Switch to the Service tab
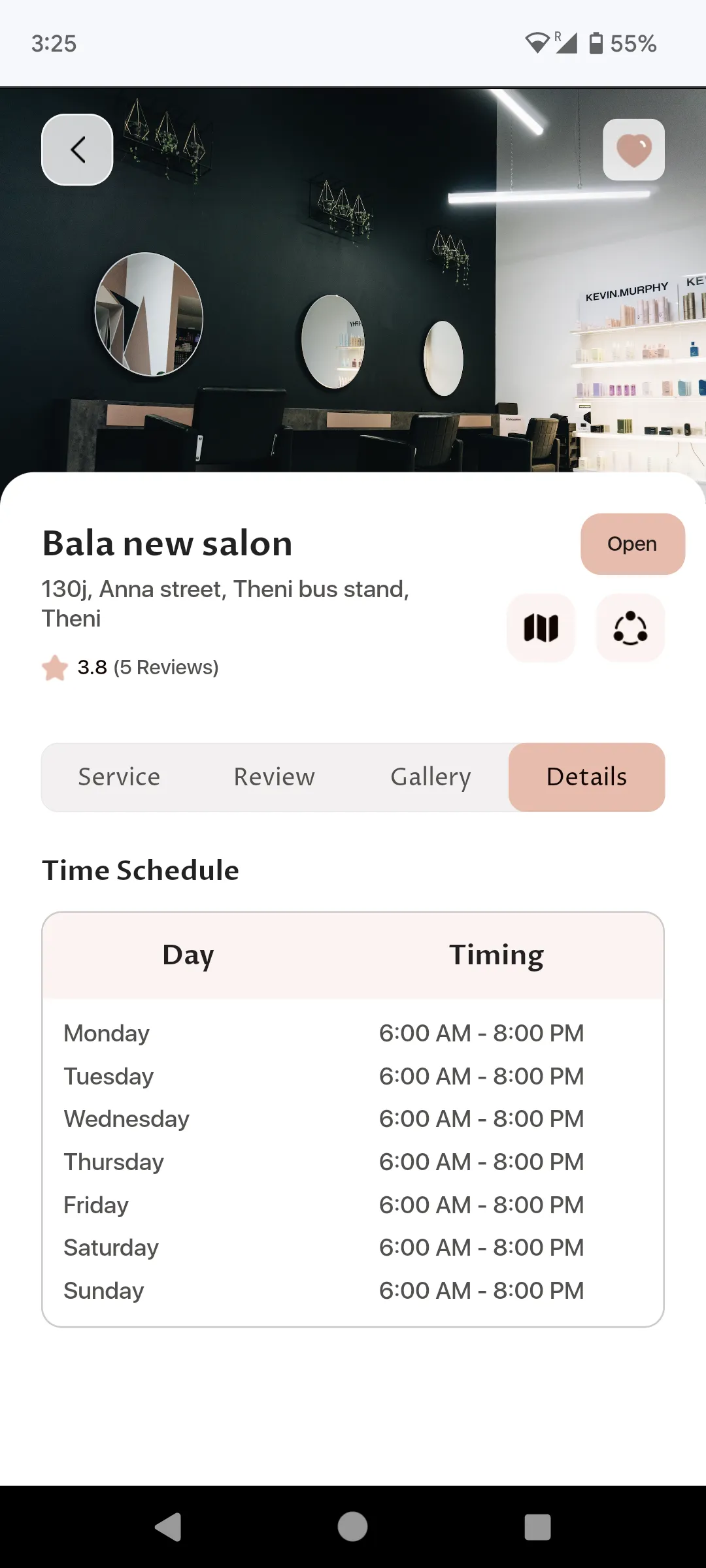Image resolution: width=706 pixels, height=1568 pixels. tap(118, 777)
